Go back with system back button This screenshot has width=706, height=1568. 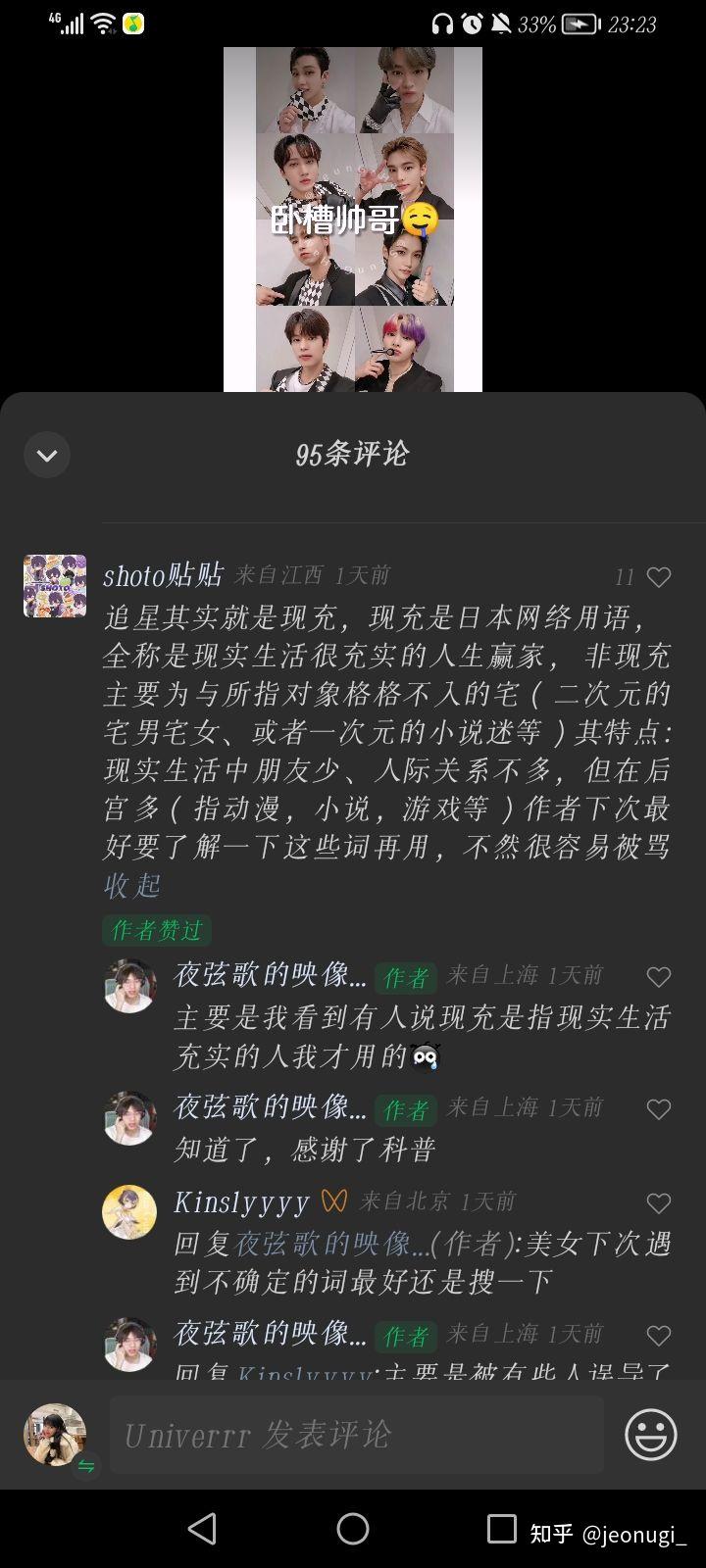point(202,1529)
